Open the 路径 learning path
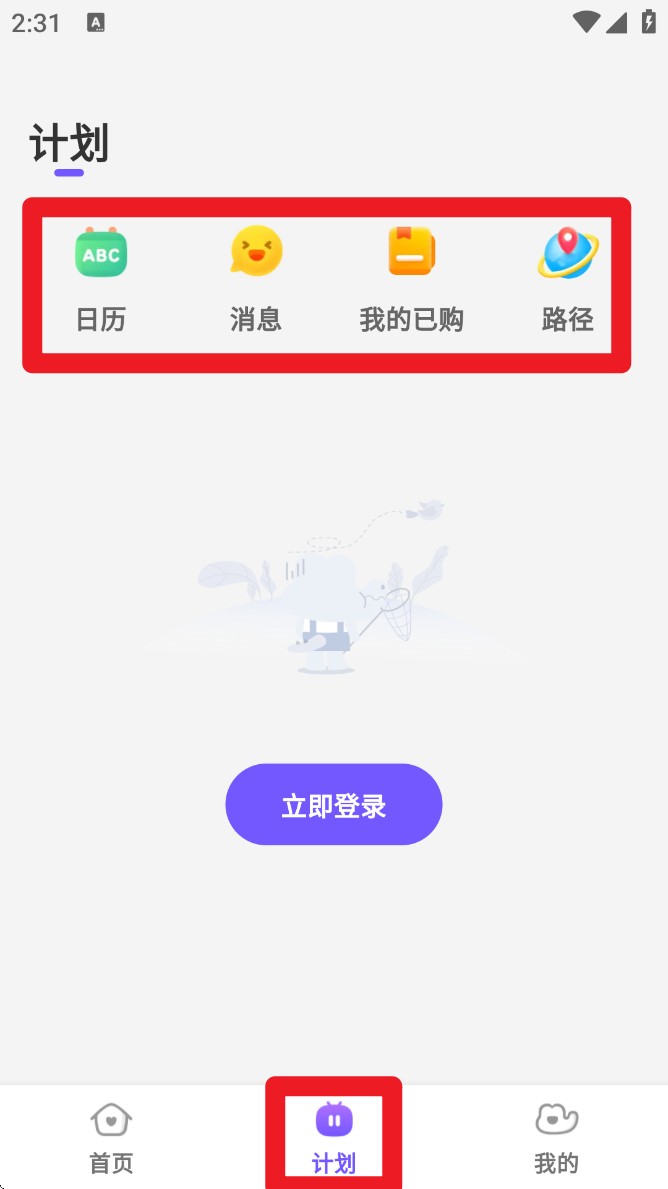Screen dimensions: 668x1189 click(567, 278)
